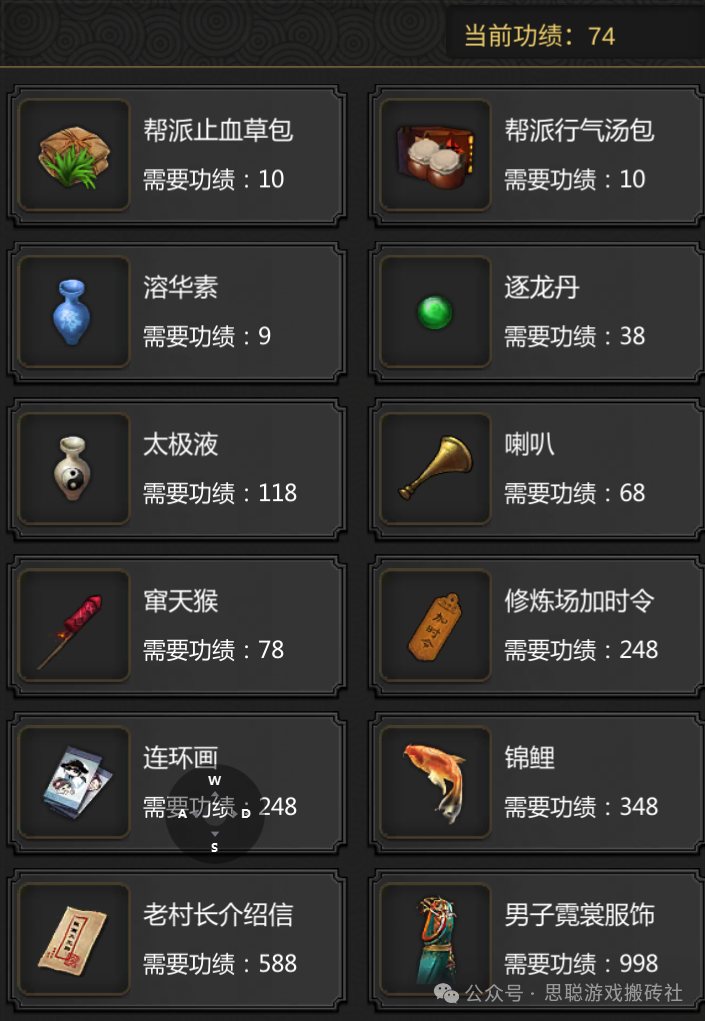Tap the 太极液 item card

177,469
